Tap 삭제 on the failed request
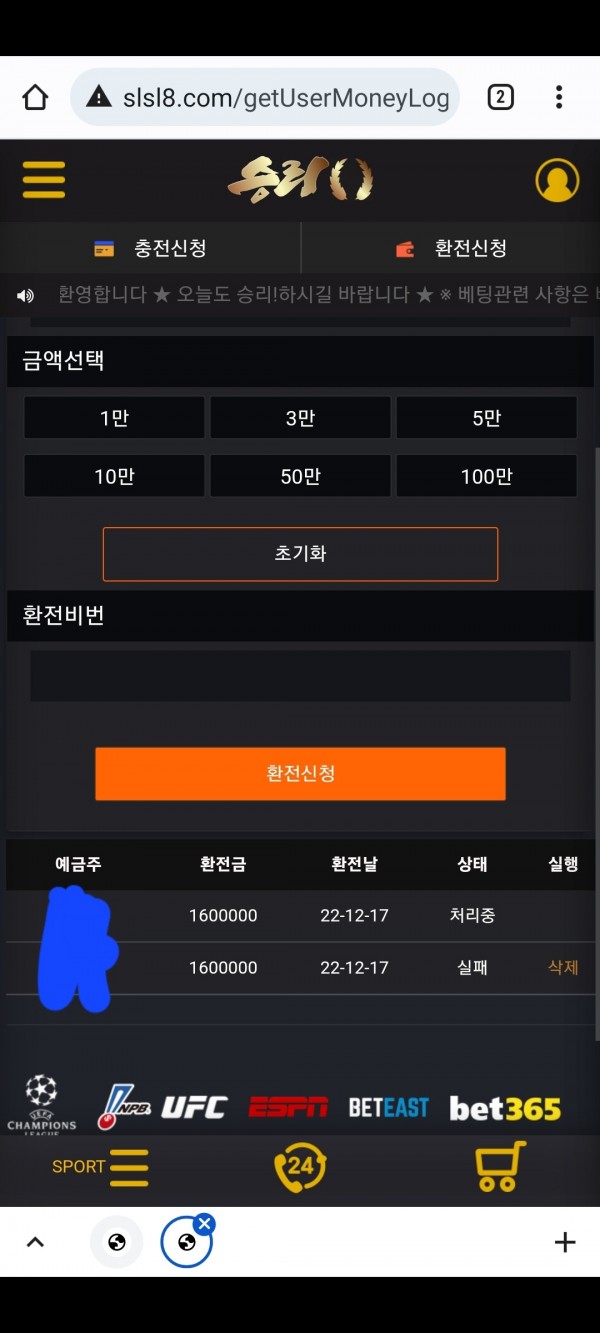The image size is (600, 1333). (x=563, y=967)
